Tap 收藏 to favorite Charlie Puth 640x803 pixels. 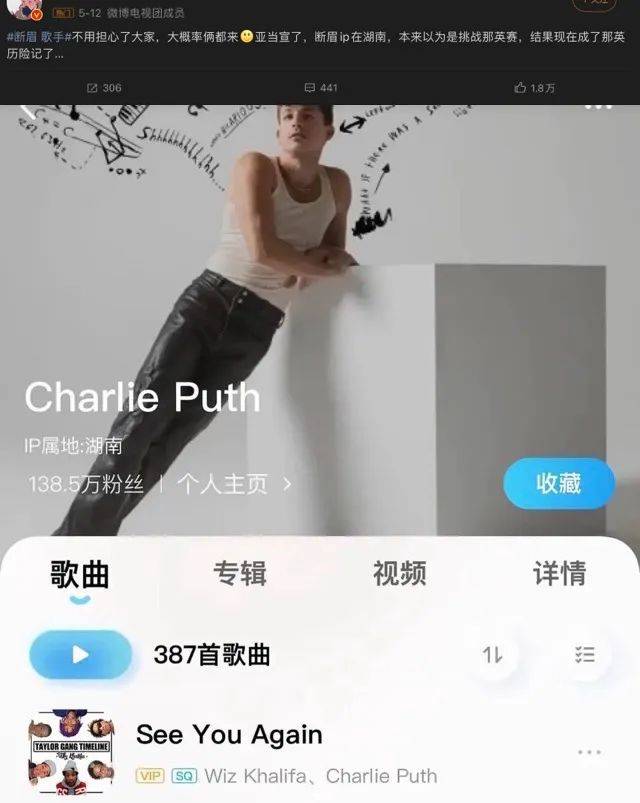[x=558, y=484]
